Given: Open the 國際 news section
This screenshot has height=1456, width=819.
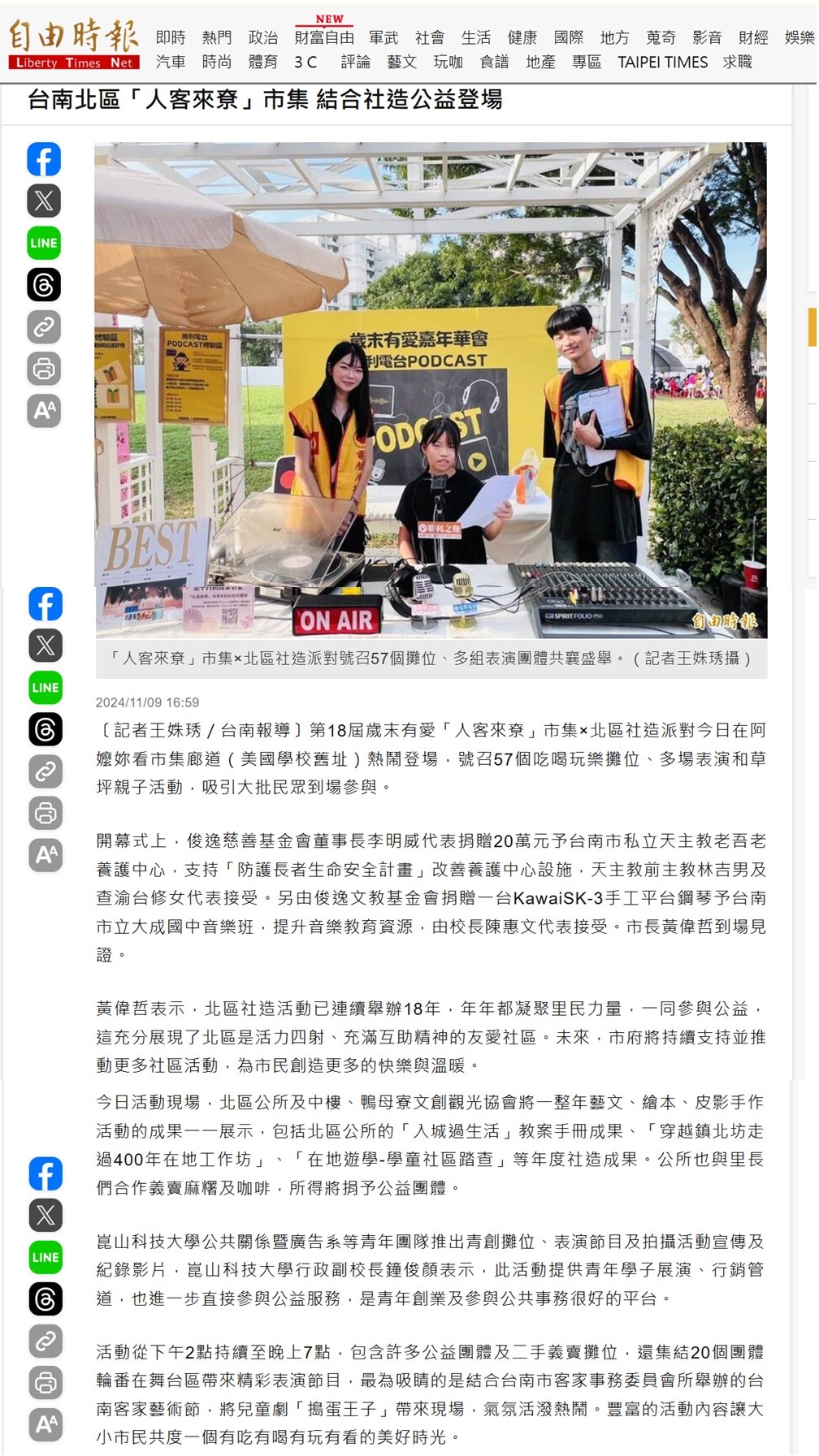Looking at the screenshot, I should [569, 37].
